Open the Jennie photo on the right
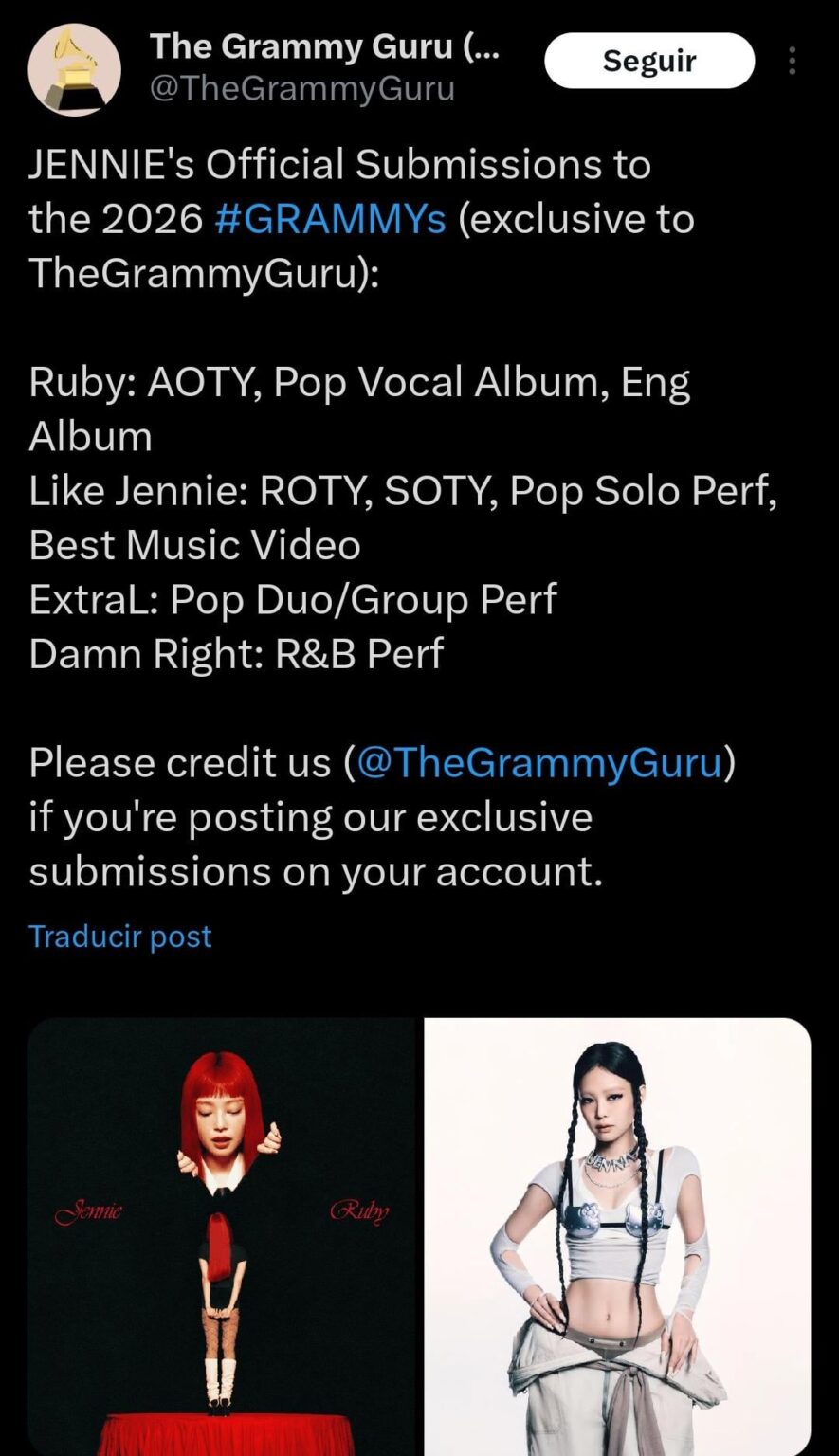The width and height of the screenshot is (839, 1456). point(621,1232)
